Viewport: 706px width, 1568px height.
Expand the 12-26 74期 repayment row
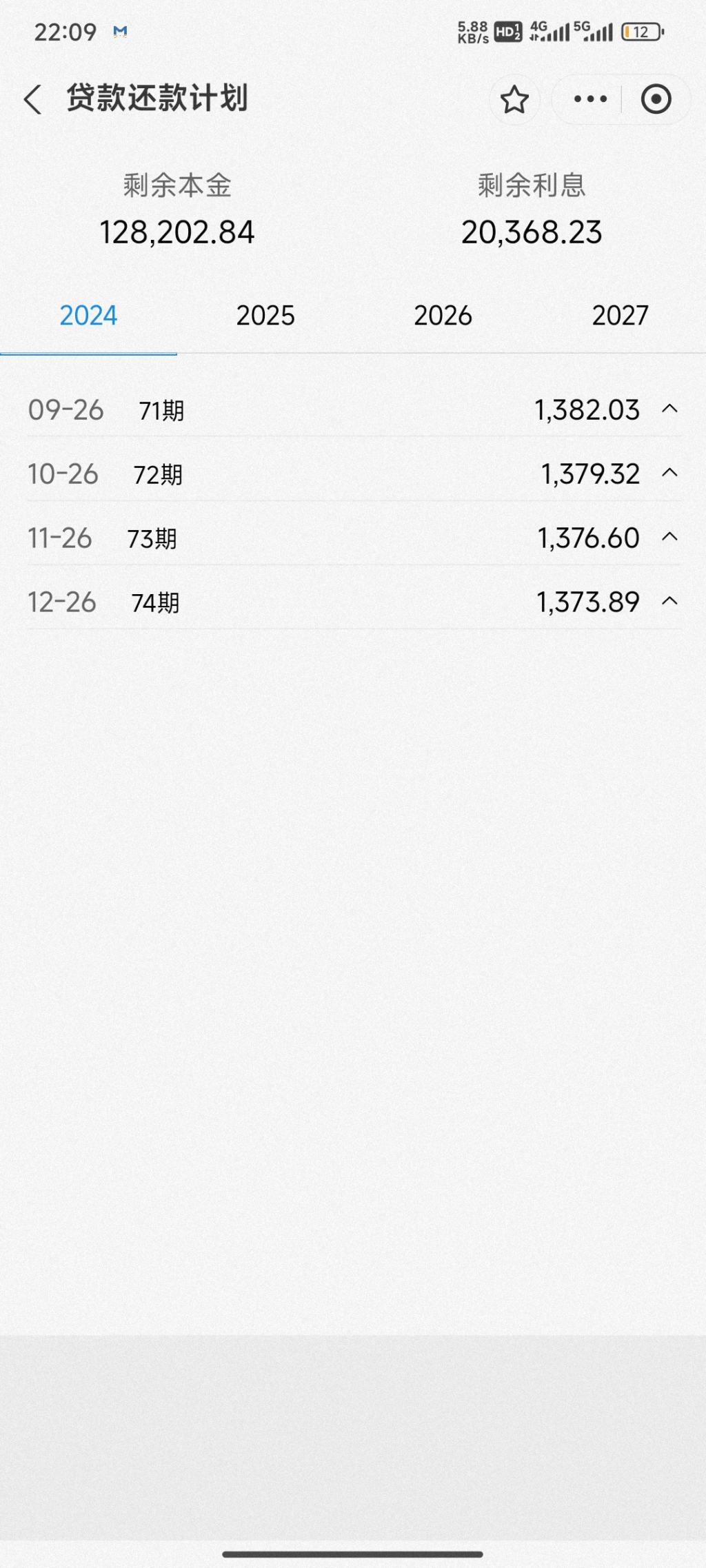coord(669,602)
